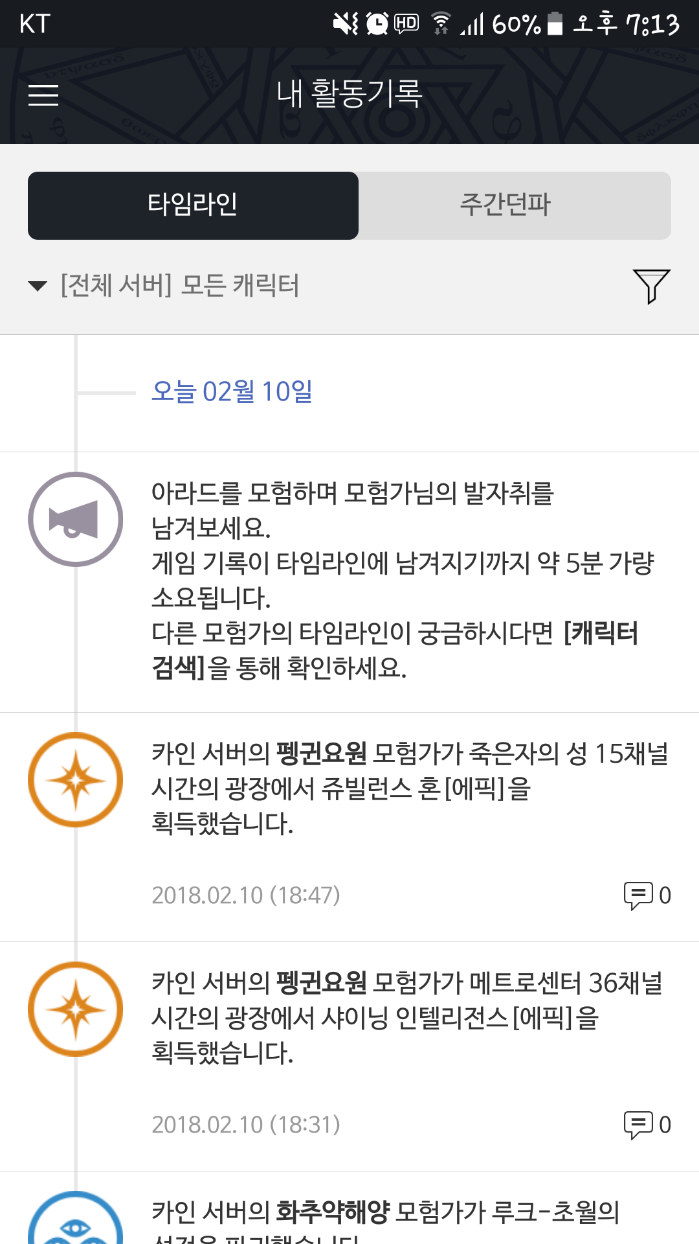Open the 쥬빌런스 혼 [에픽] timeline entry
This screenshot has width=699, height=1244.
400,790
